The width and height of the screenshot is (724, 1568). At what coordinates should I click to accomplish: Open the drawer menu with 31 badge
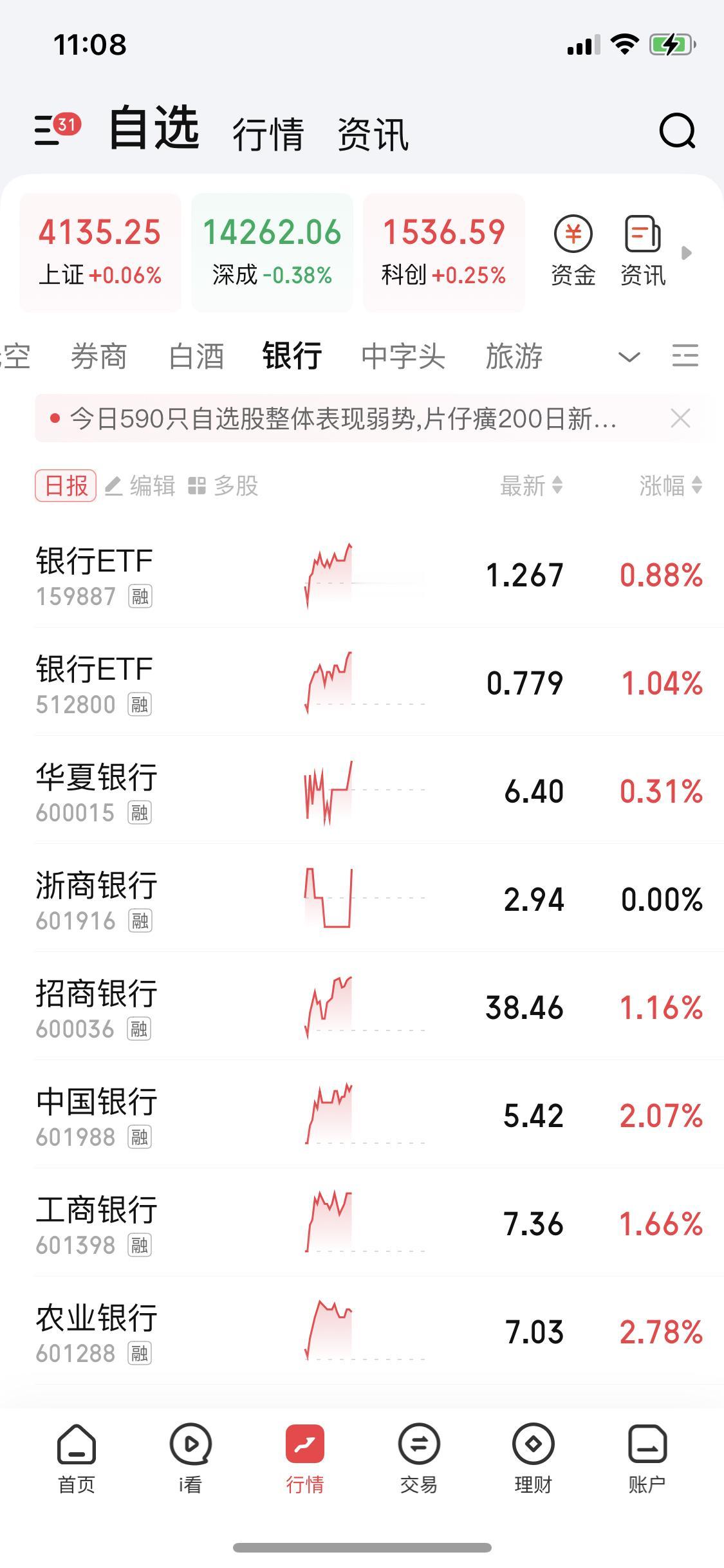(57, 129)
